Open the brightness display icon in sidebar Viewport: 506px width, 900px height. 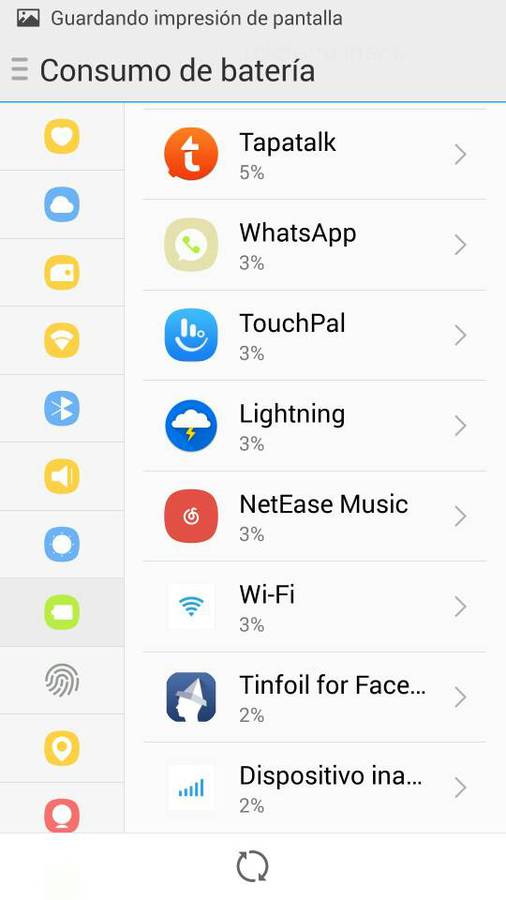62,544
